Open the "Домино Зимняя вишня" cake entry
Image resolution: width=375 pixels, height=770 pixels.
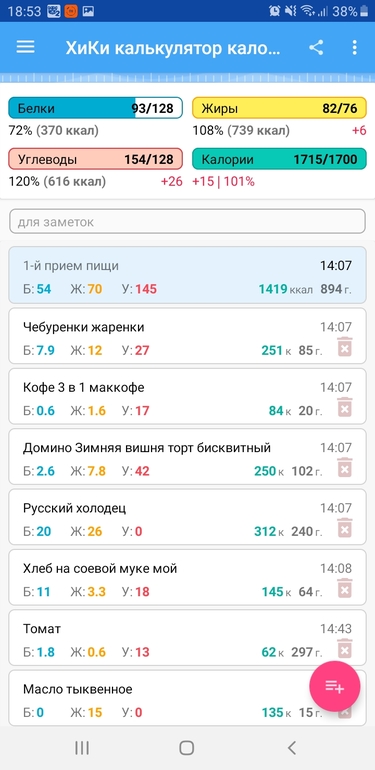188,457
